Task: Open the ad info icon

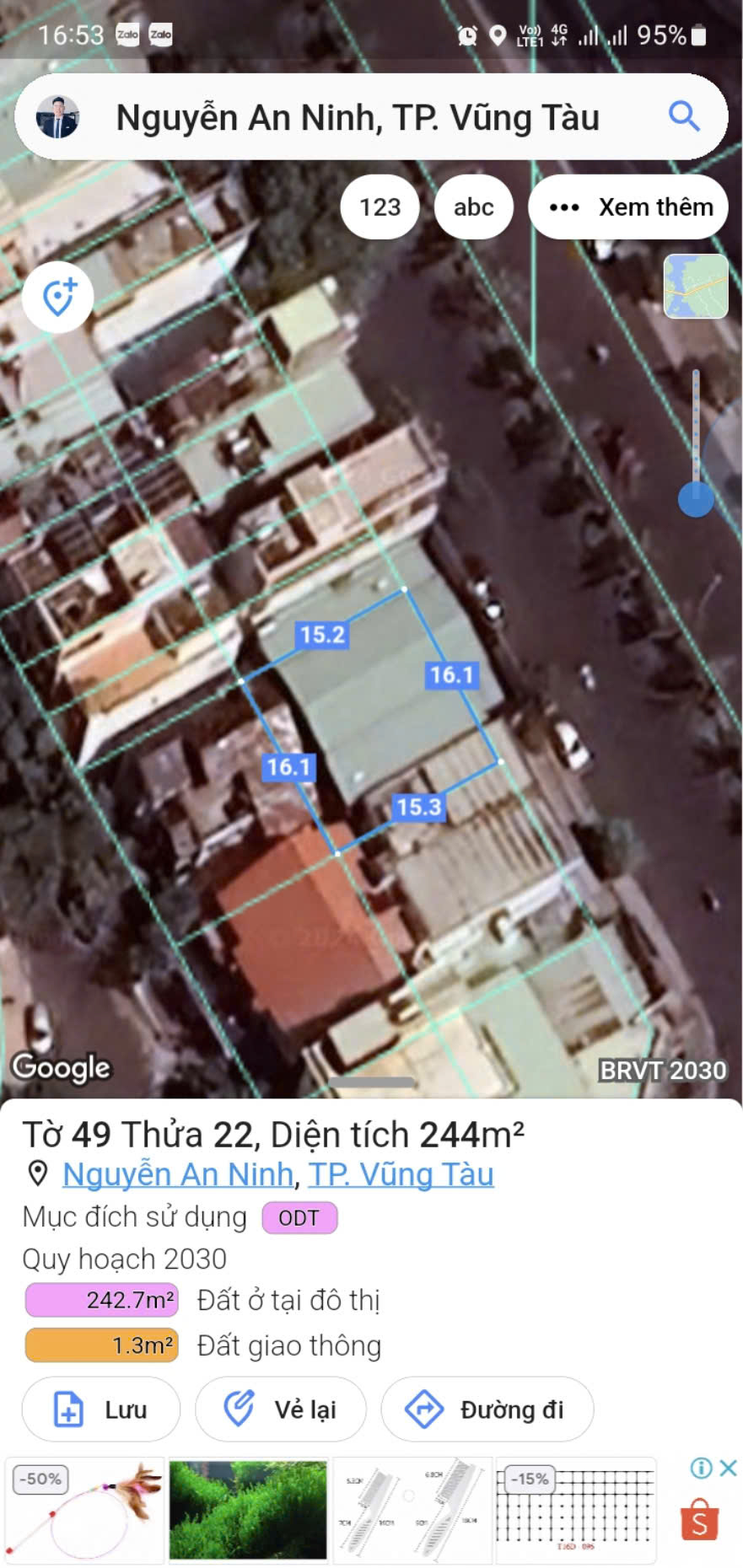Action: pos(701,1468)
